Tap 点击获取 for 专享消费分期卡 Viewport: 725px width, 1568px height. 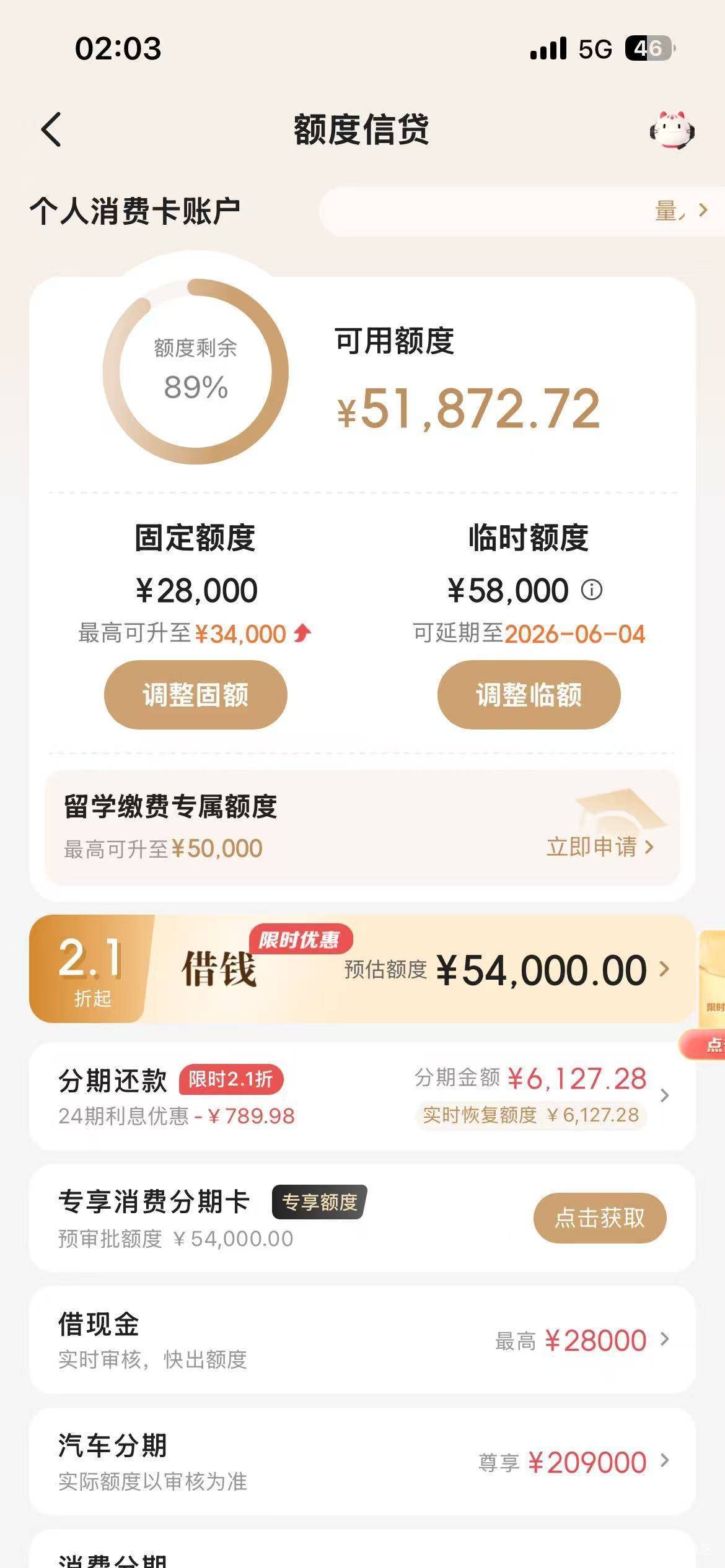(x=600, y=1217)
